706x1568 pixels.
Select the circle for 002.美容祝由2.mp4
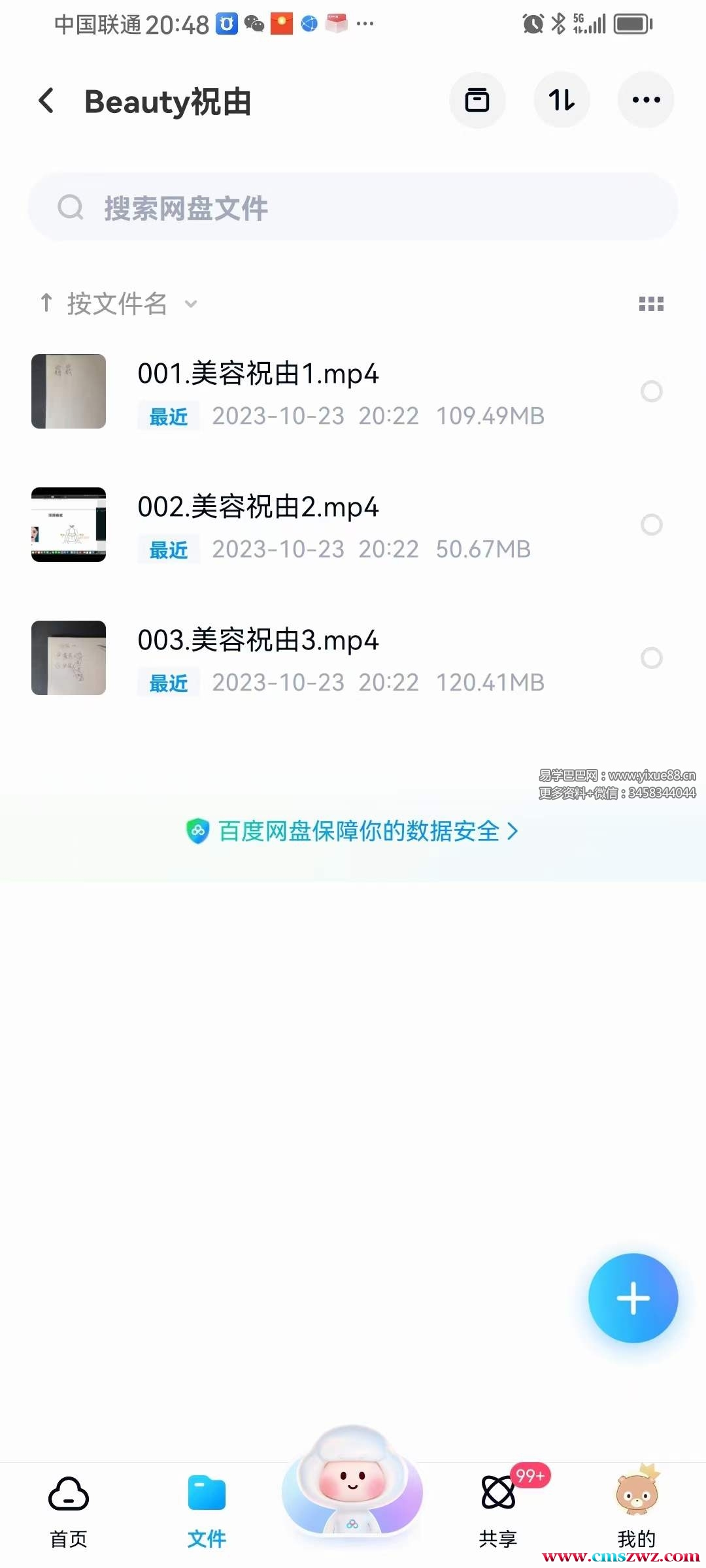(x=652, y=525)
